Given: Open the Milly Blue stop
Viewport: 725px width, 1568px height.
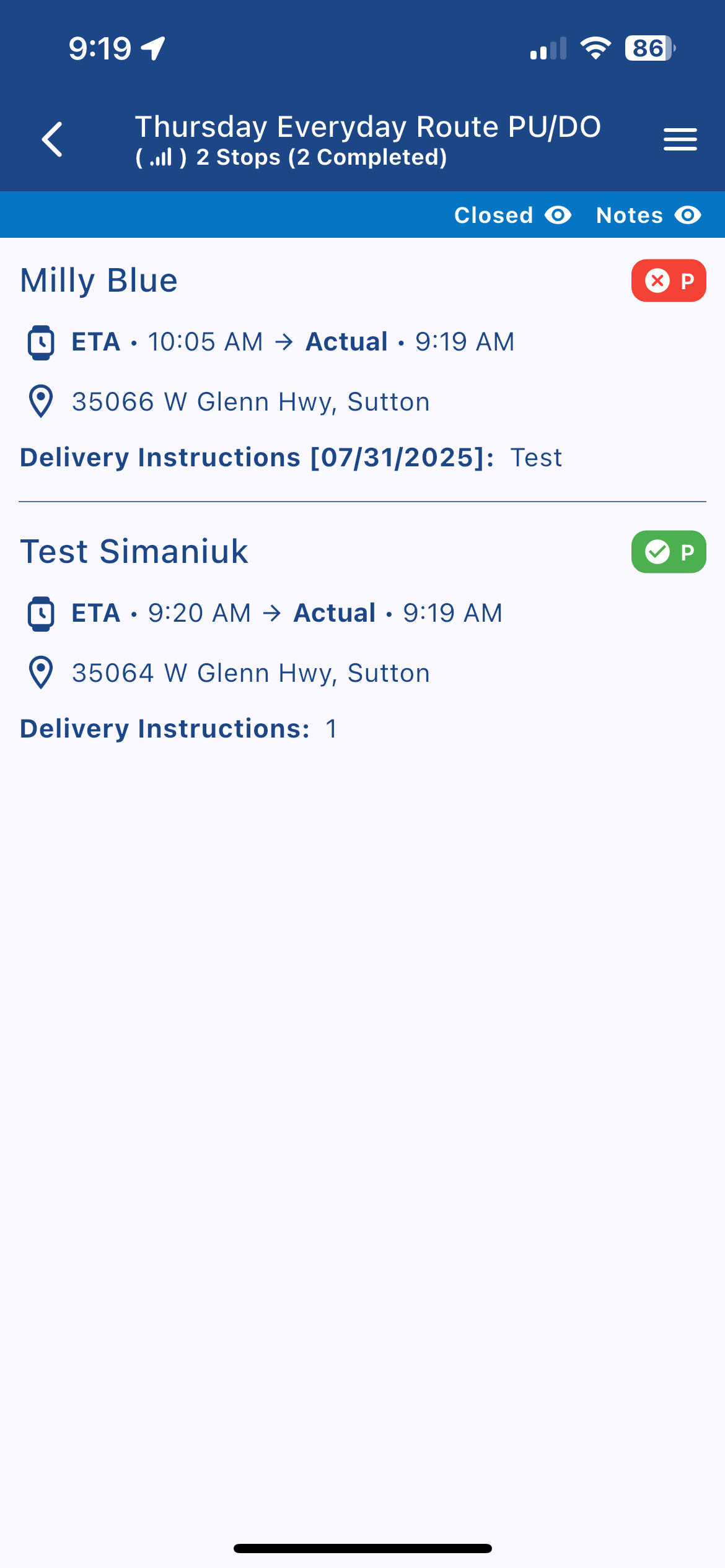Looking at the screenshot, I should tap(99, 281).
